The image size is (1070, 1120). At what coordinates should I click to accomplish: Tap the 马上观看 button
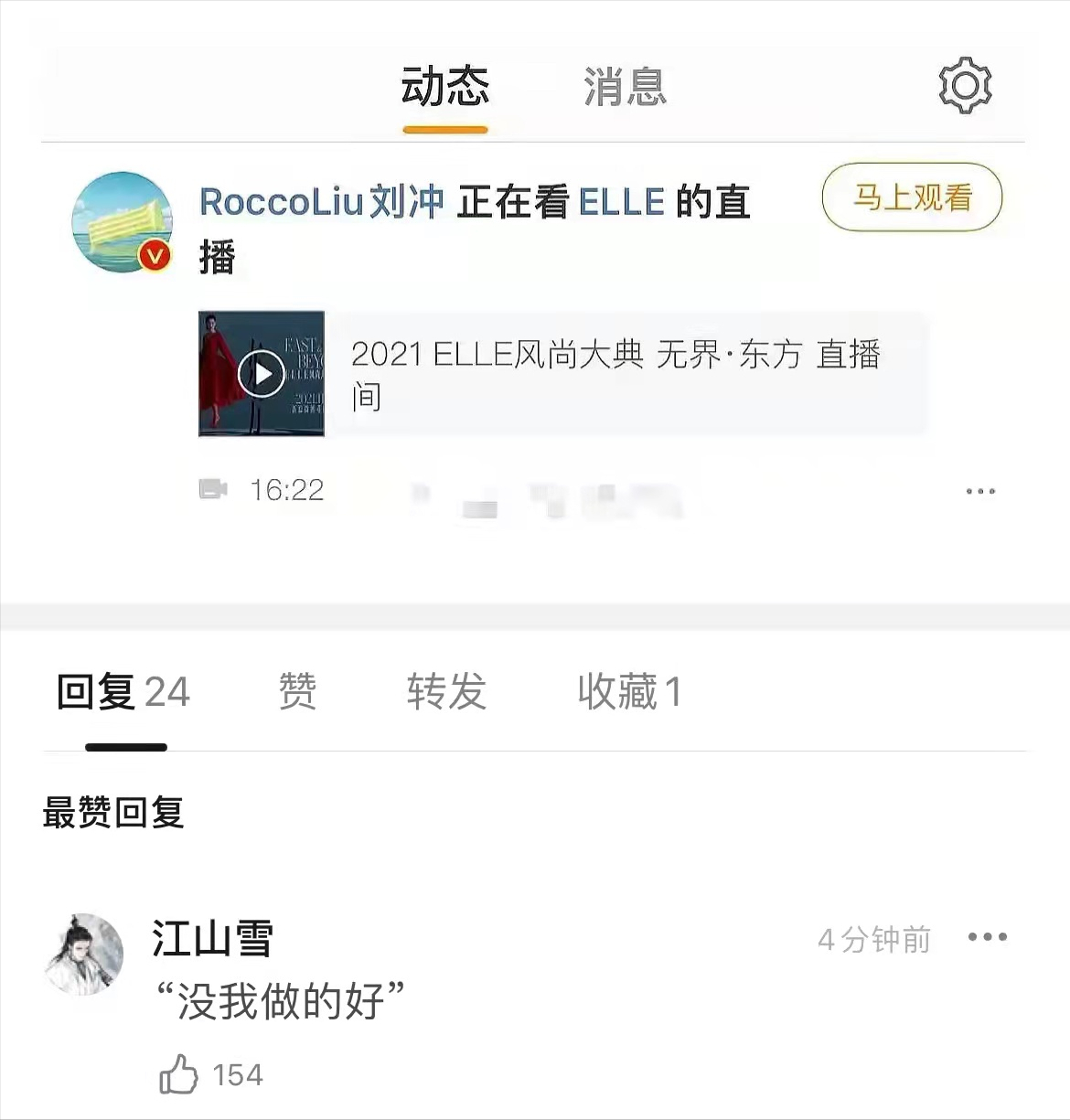[912, 197]
